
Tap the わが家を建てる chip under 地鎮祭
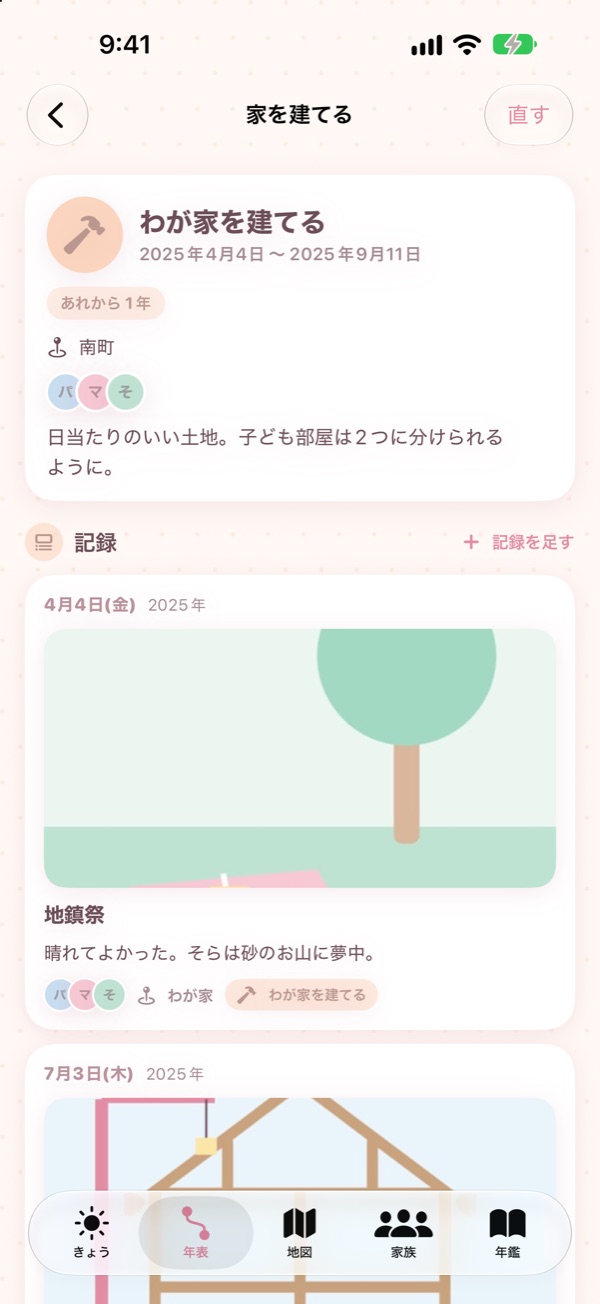302,995
